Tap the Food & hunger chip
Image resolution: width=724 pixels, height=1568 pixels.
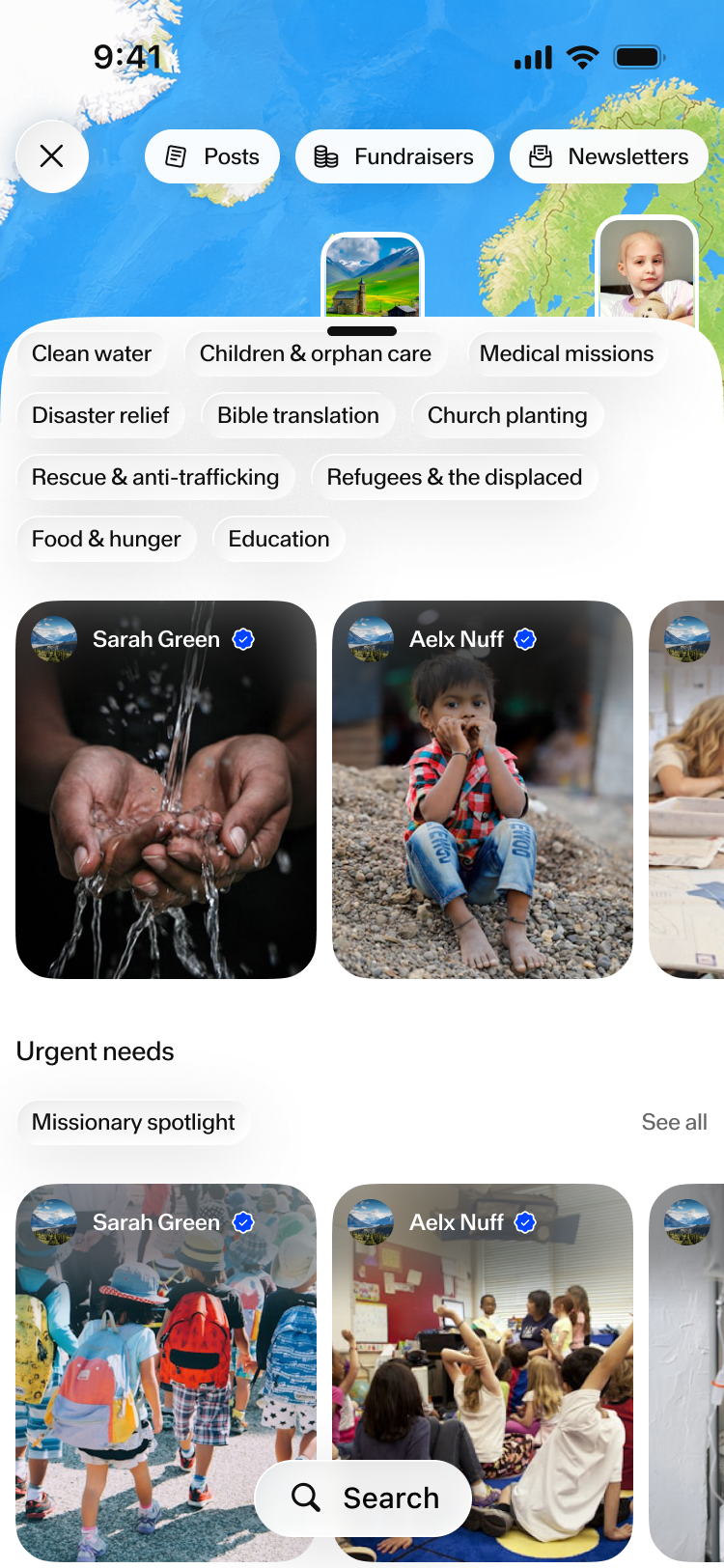point(106,539)
